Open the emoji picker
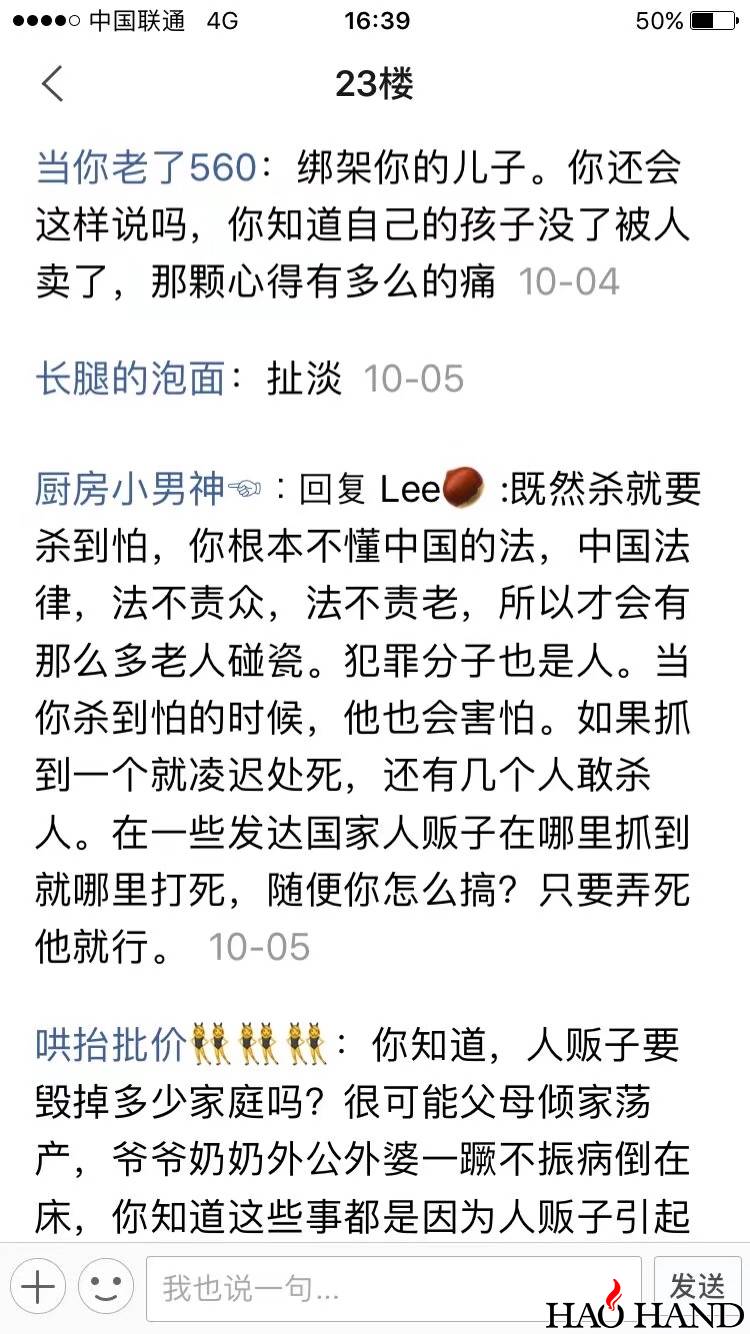The width and height of the screenshot is (750, 1334). click(106, 1288)
